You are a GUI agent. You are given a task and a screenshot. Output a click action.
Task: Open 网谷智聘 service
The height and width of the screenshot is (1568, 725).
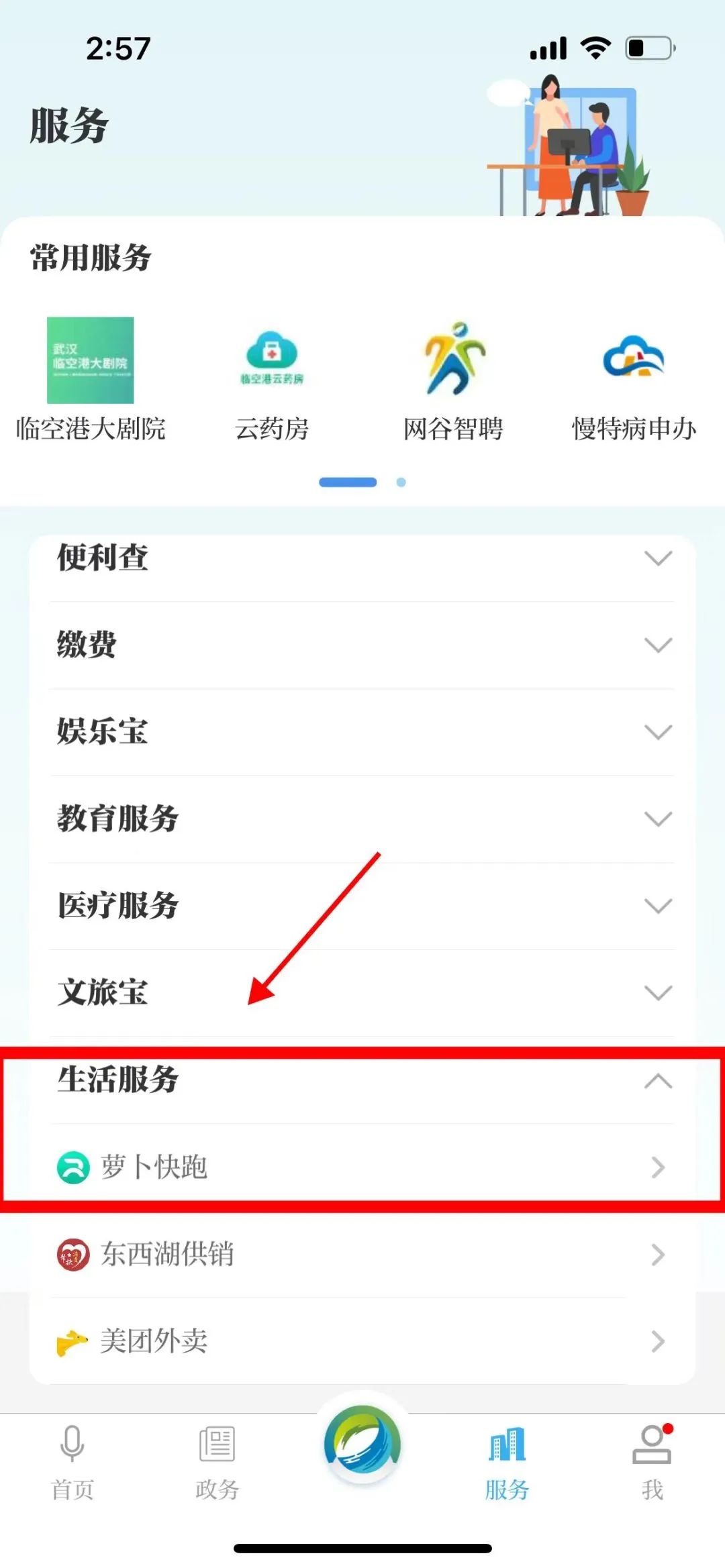[x=453, y=379]
